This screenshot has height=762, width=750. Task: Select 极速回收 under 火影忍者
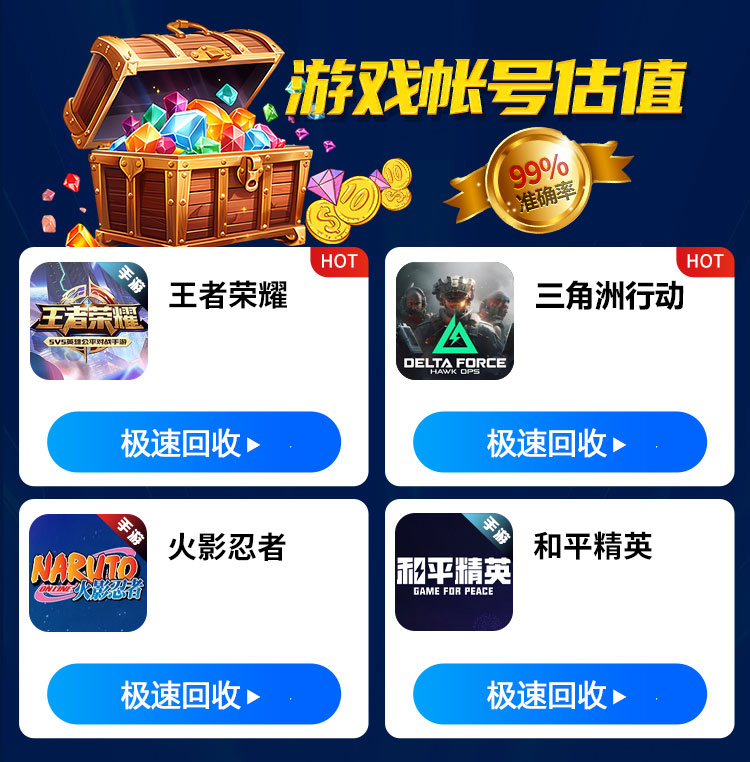click(194, 694)
